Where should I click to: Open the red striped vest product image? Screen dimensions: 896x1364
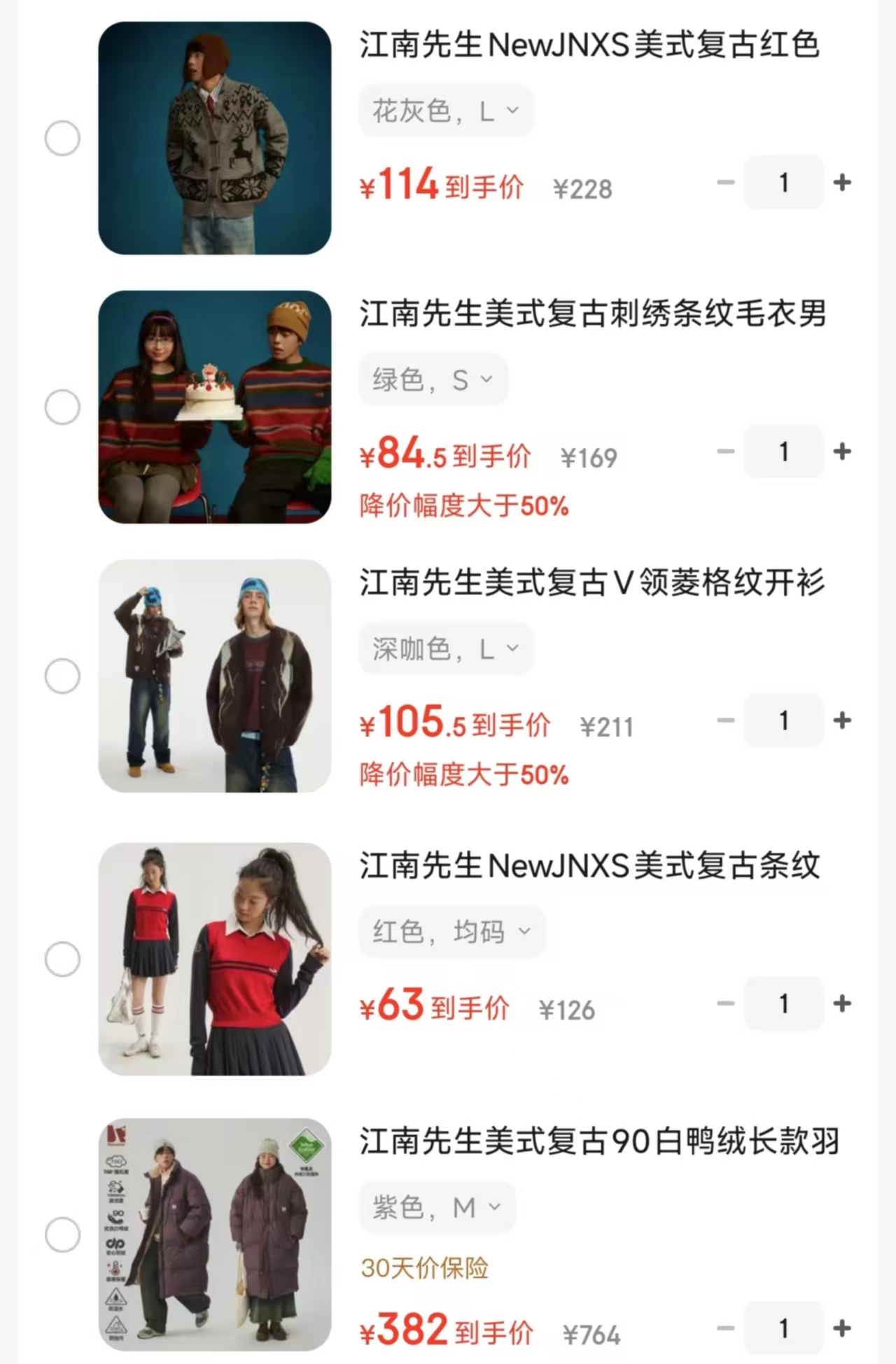214,959
